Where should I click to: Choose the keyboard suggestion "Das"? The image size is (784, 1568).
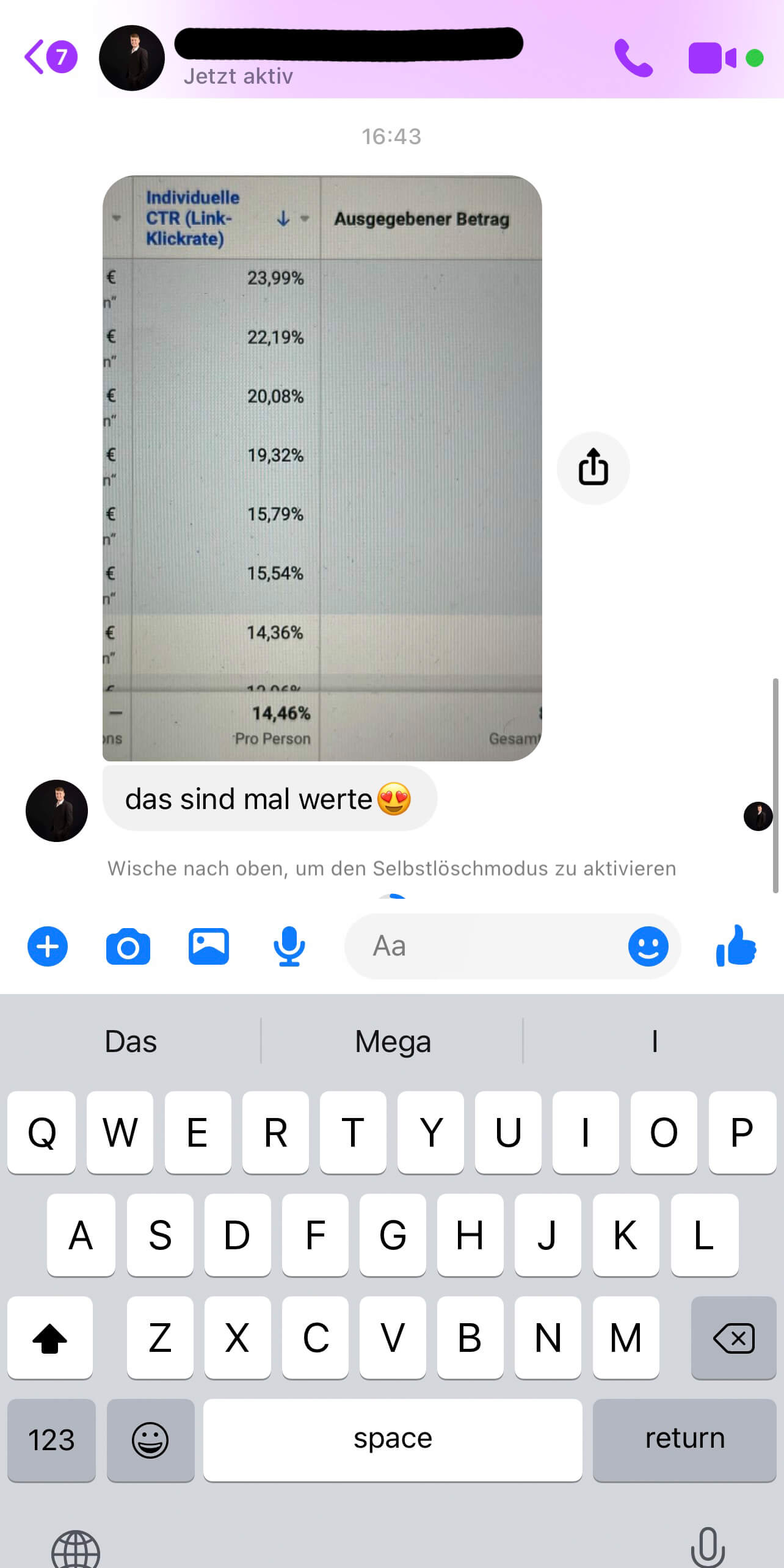[x=131, y=1041]
